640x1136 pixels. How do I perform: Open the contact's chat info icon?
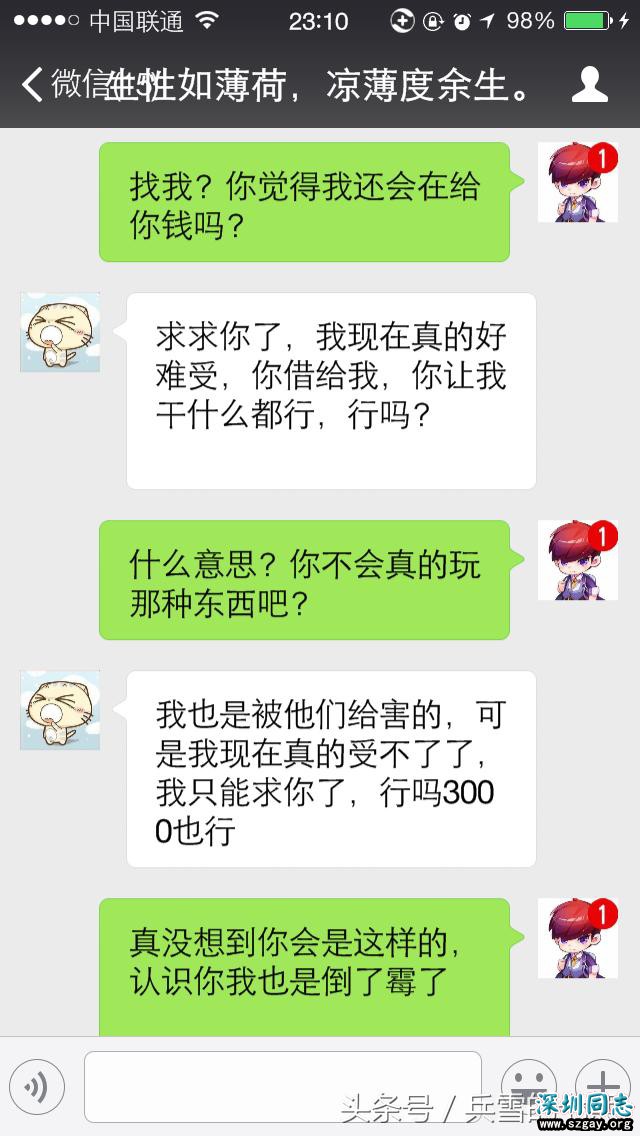pyautogui.click(x=589, y=85)
